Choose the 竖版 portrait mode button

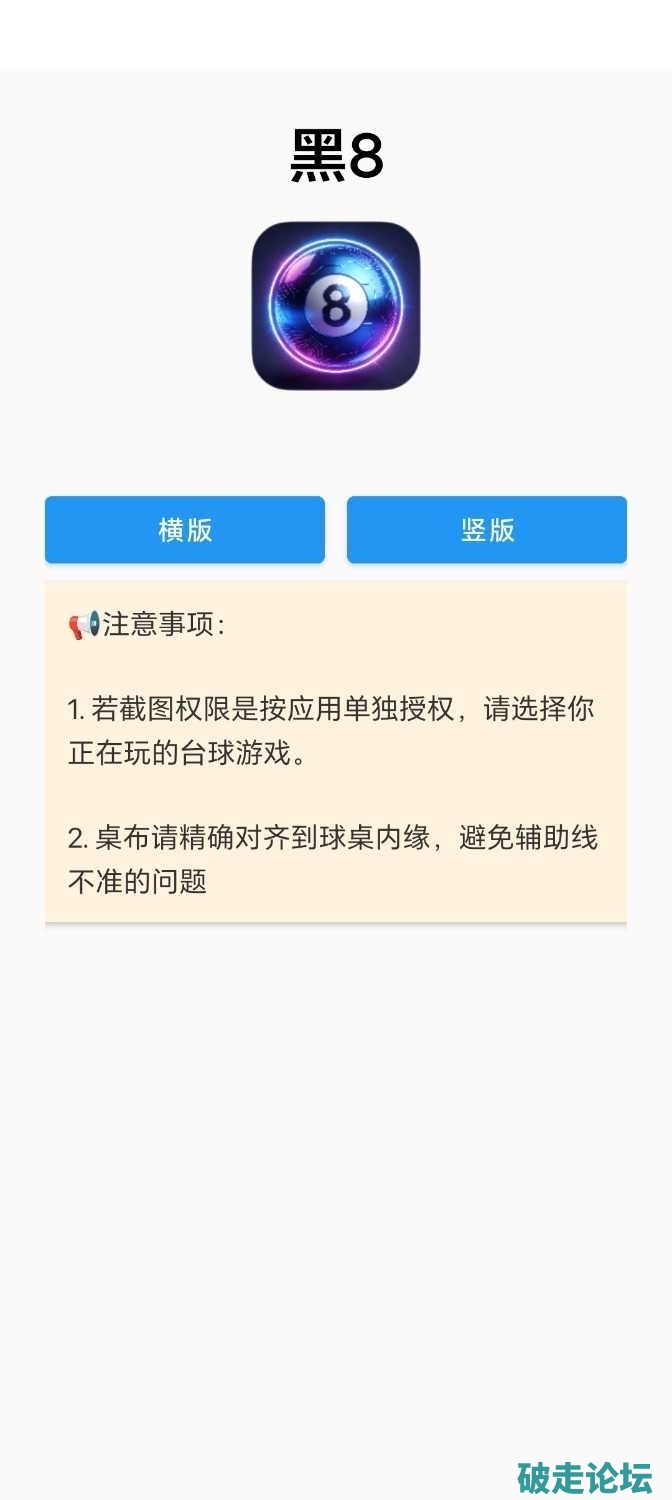487,530
